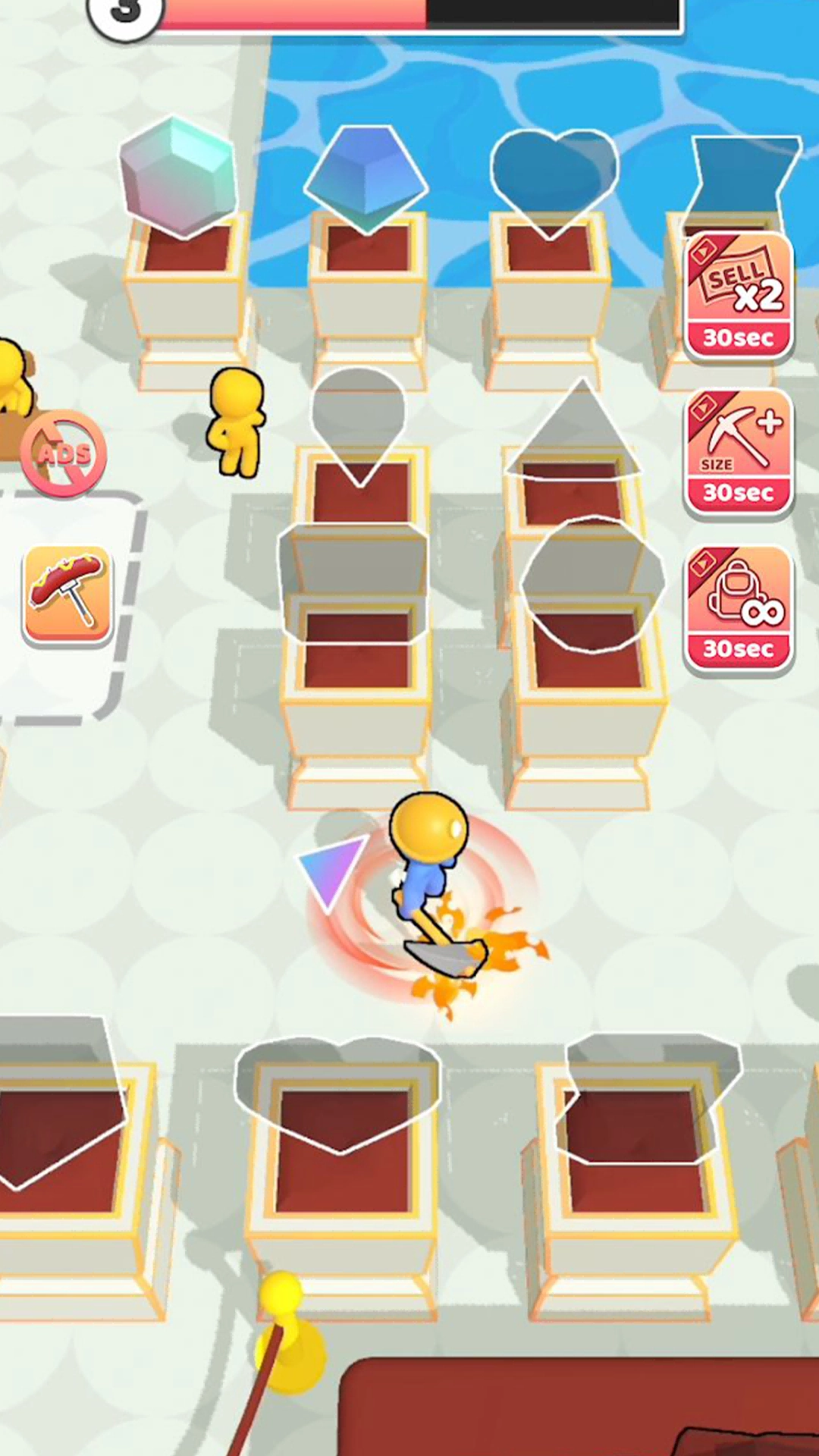The image size is (819, 1456).
Task: Activate the Sell x2 30sec boost
Action: [x=738, y=296]
